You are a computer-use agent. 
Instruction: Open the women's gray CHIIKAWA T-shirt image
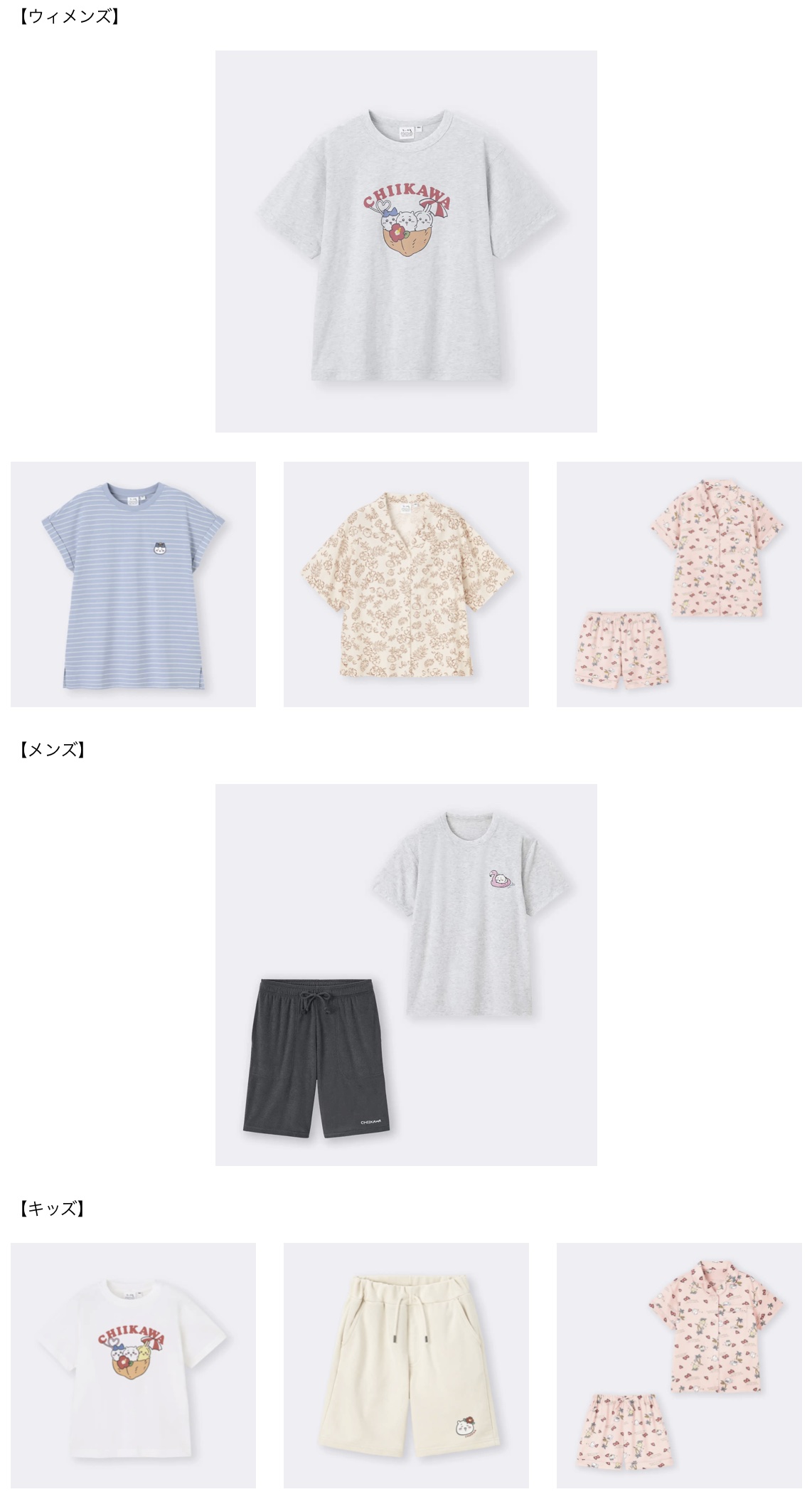[x=406, y=241]
